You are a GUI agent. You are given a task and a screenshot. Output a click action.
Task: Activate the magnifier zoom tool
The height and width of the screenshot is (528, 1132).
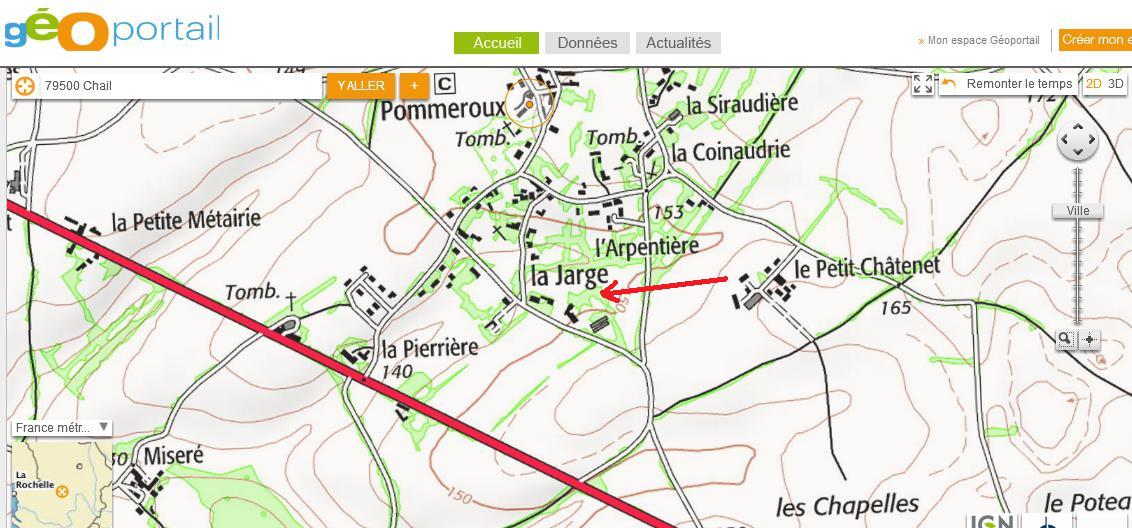(1066, 340)
